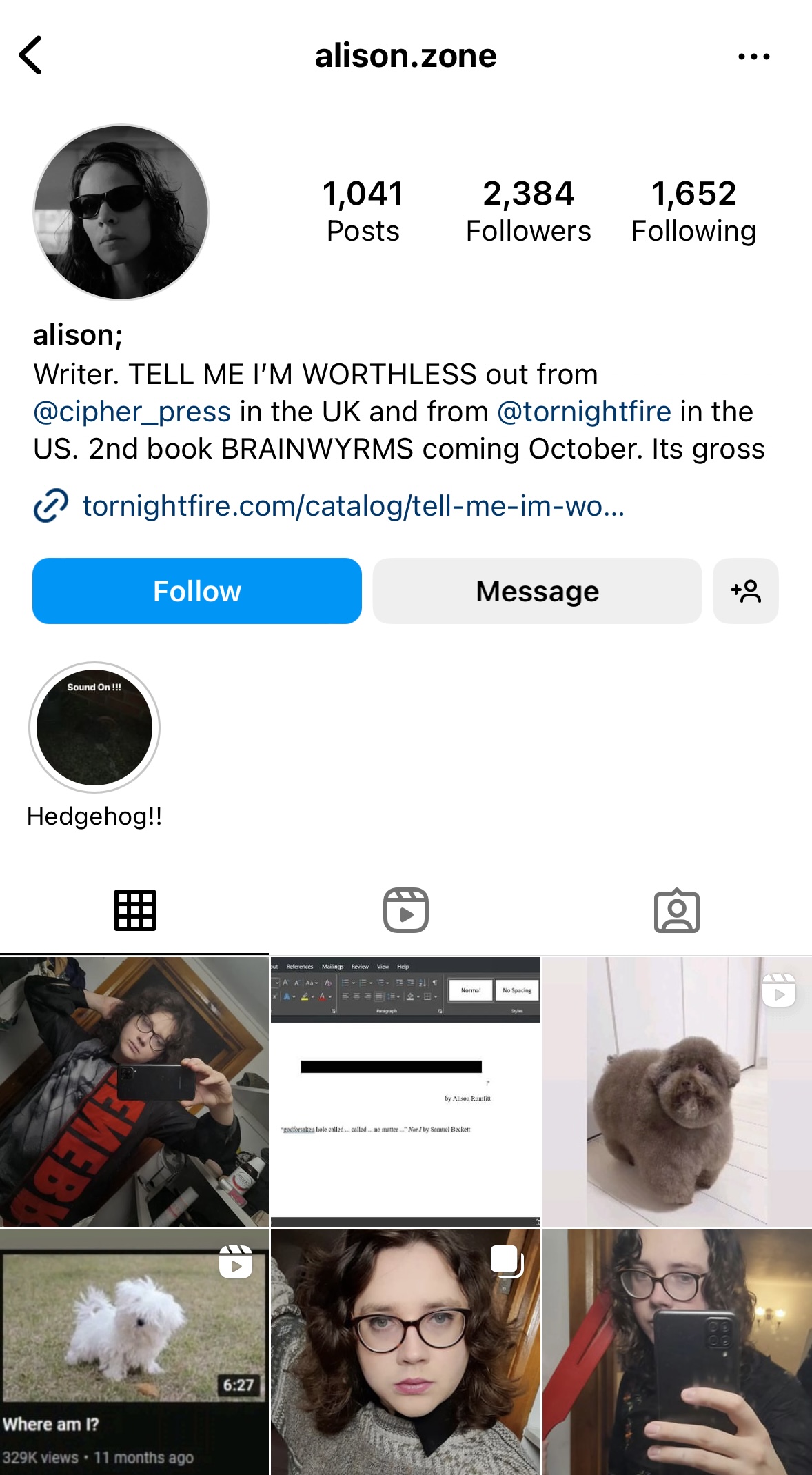Switch to the tagged photos tab
Screen dimensions: 812x1475
pyautogui.click(x=677, y=910)
